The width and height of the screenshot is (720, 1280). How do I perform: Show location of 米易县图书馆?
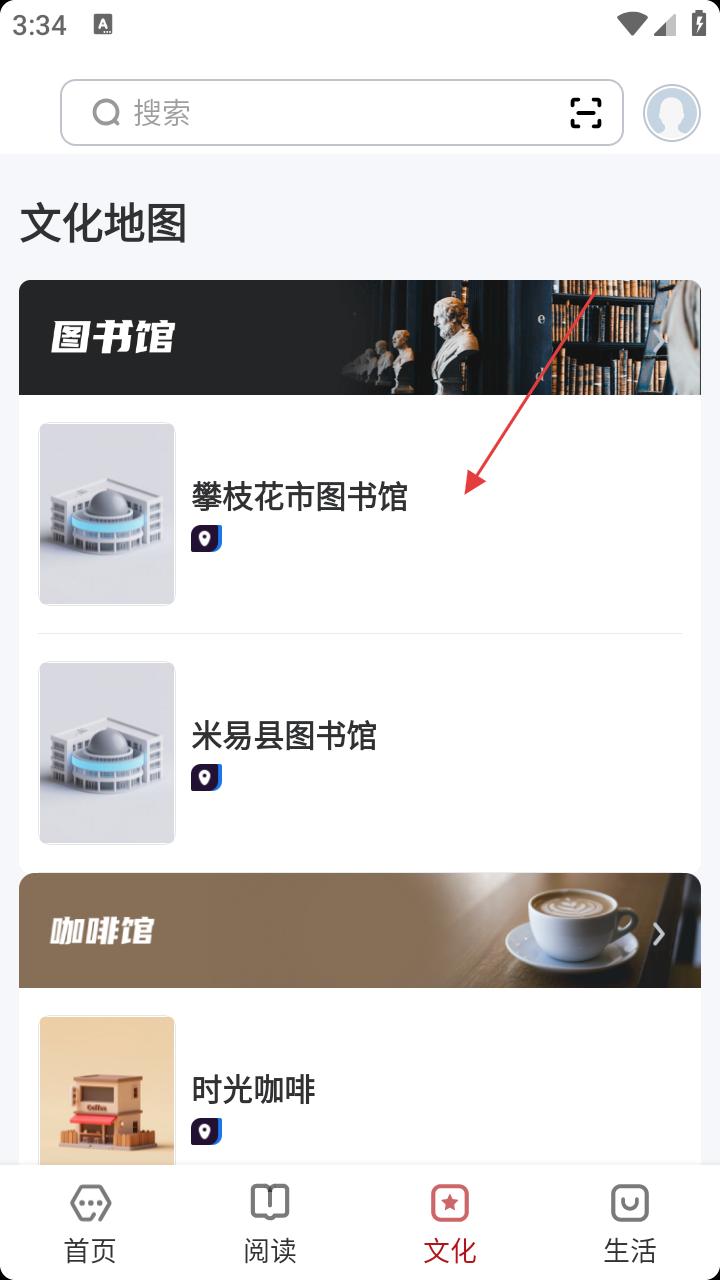point(206,778)
